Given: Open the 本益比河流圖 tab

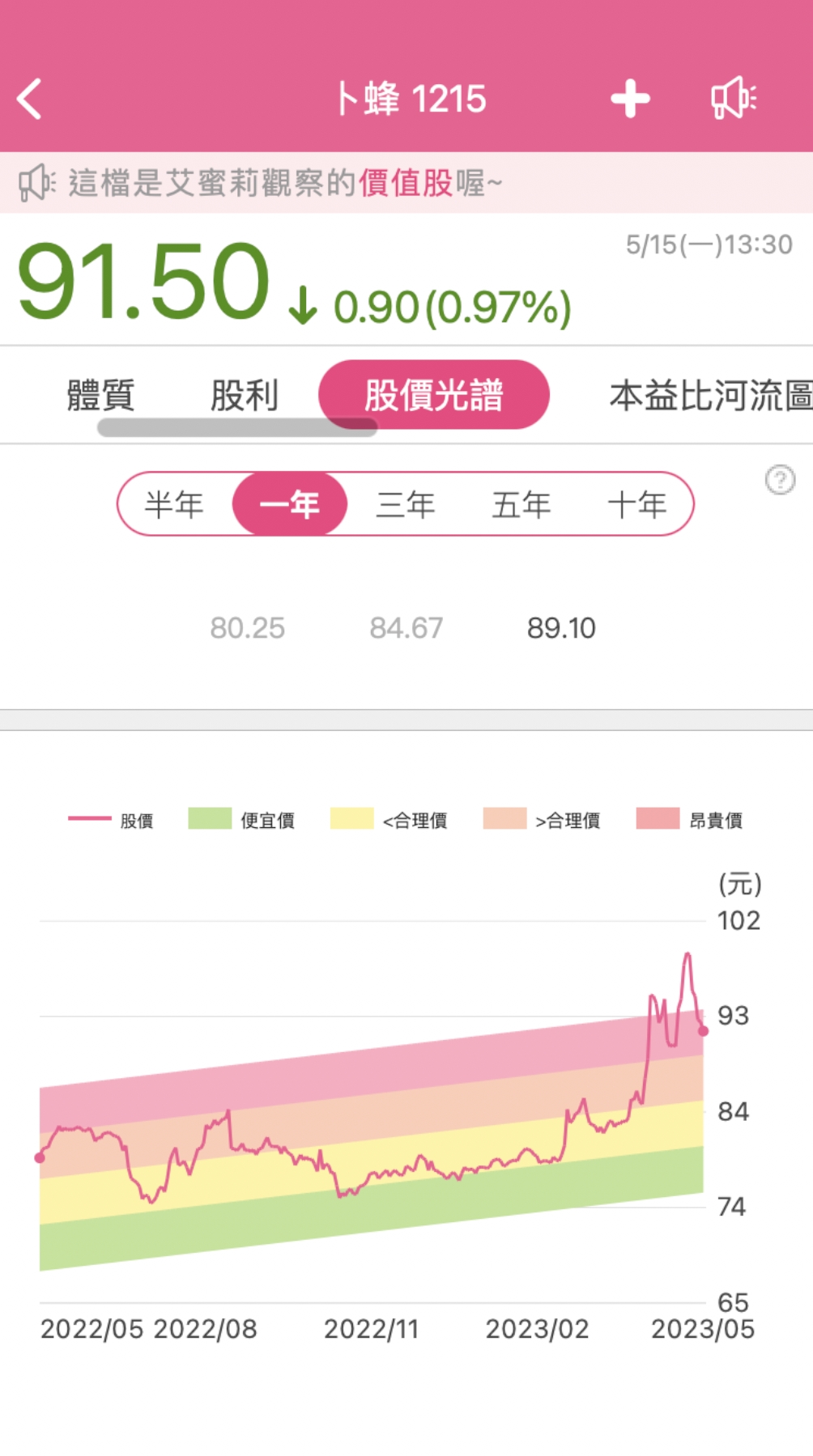Looking at the screenshot, I should click(x=710, y=396).
